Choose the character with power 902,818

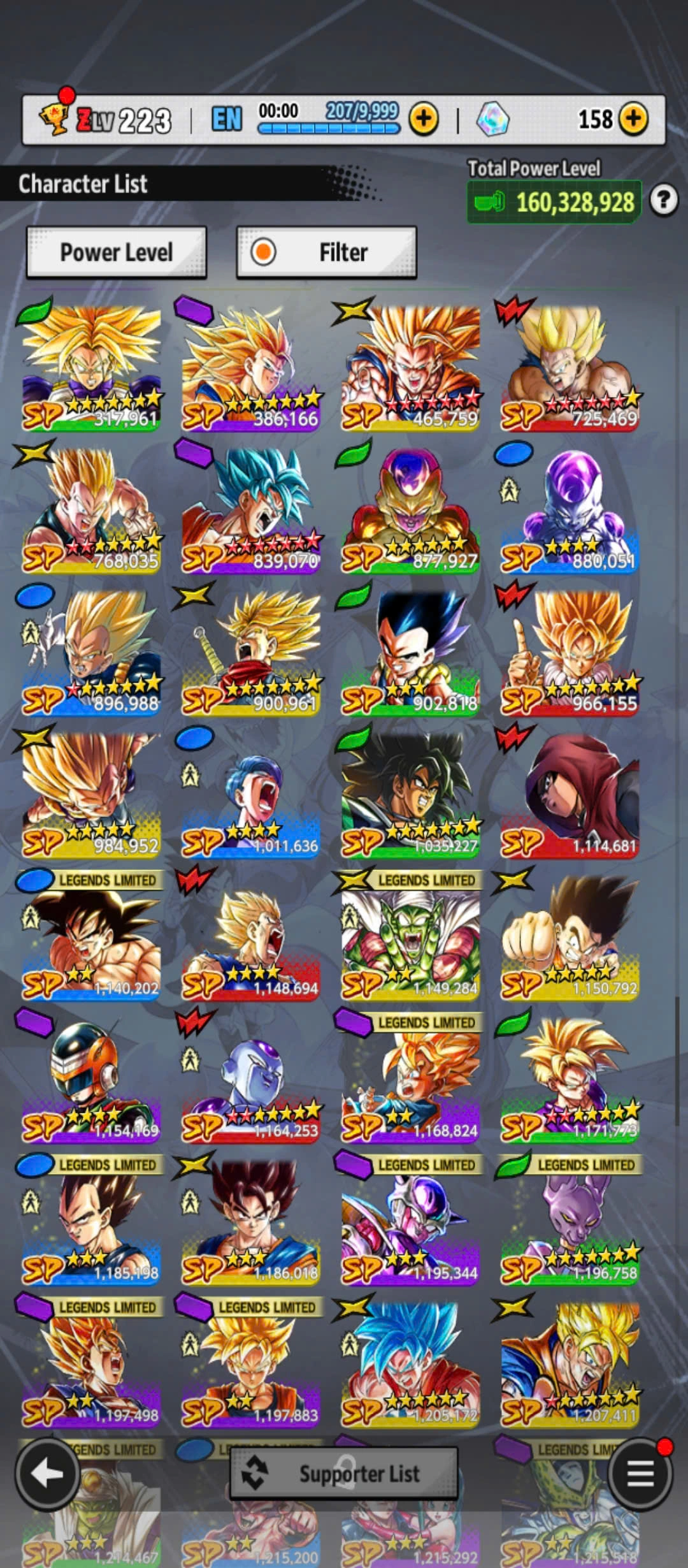[410, 651]
